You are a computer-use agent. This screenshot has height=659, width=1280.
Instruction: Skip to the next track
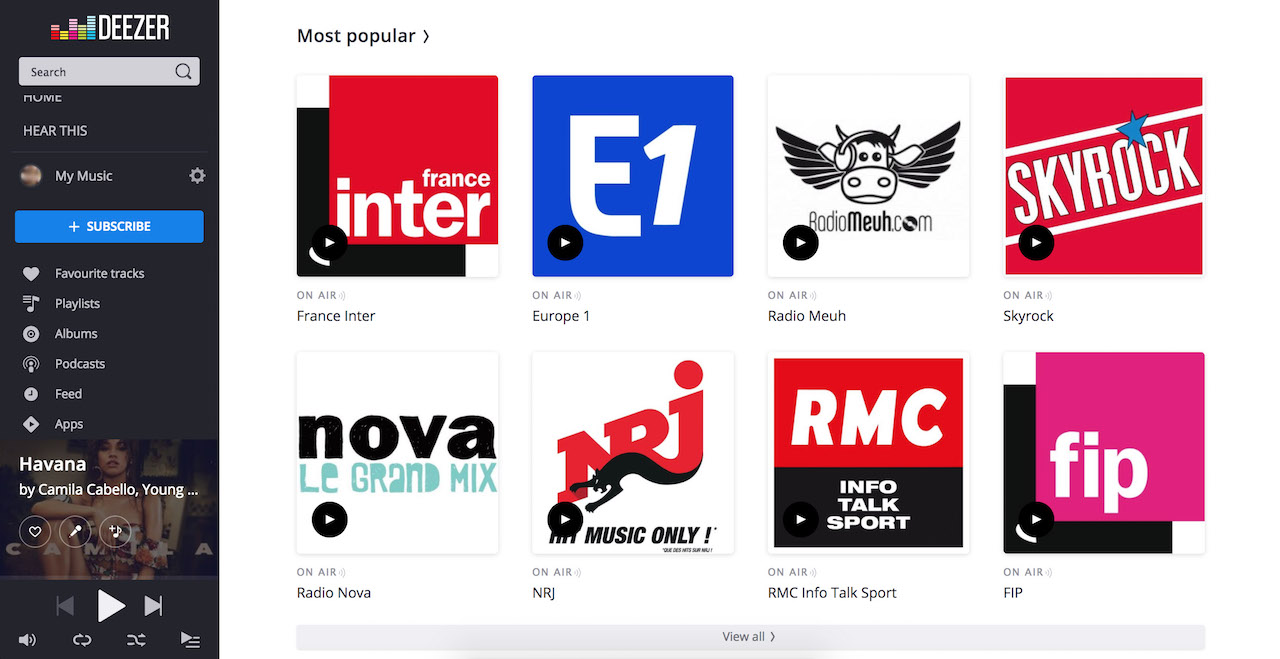click(x=154, y=606)
